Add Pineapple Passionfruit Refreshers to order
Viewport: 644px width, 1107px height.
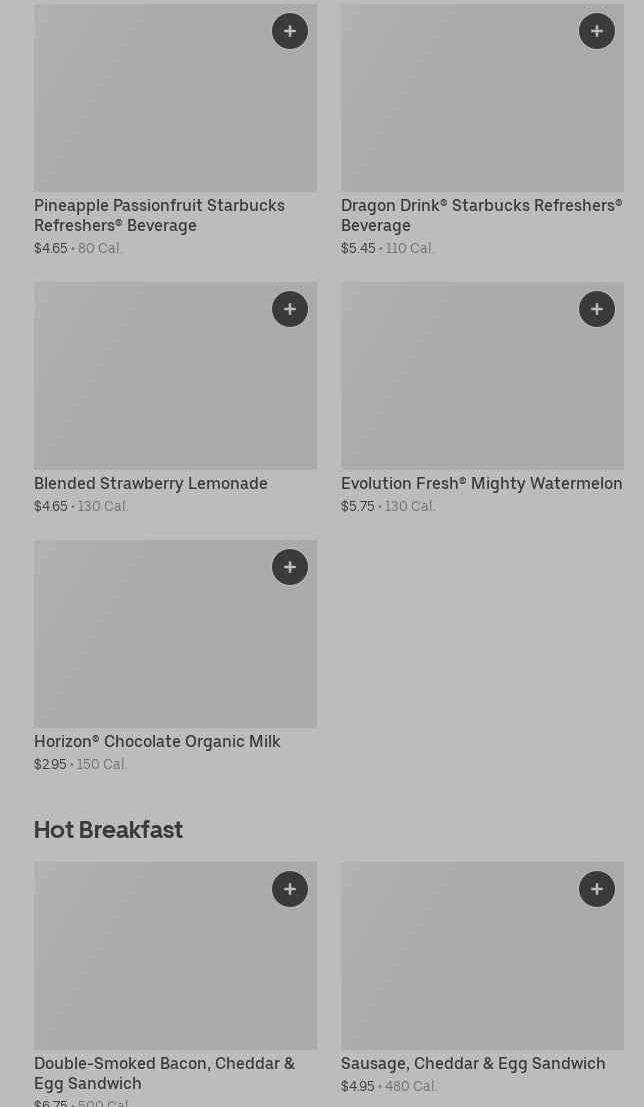(290, 31)
